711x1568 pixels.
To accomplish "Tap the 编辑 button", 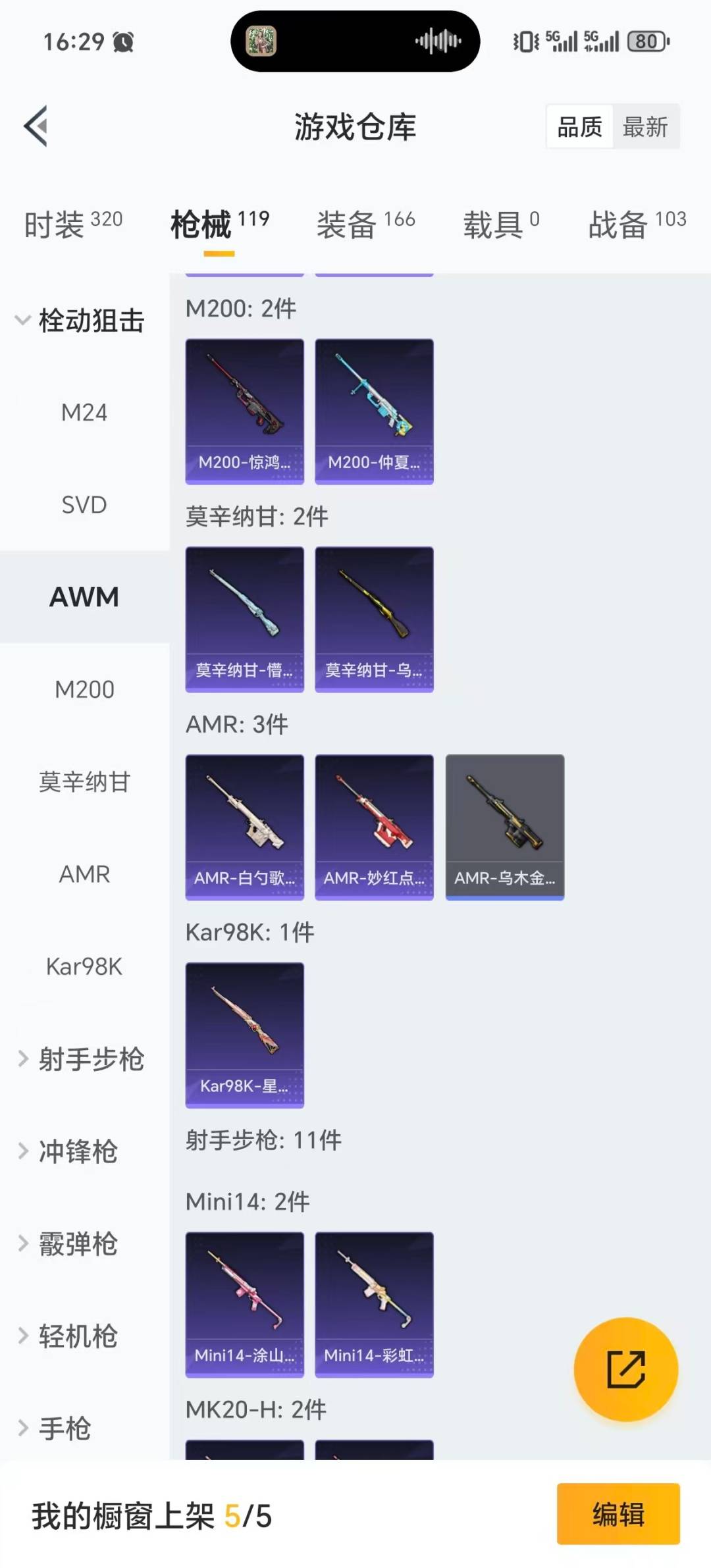I will tap(618, 1515).
